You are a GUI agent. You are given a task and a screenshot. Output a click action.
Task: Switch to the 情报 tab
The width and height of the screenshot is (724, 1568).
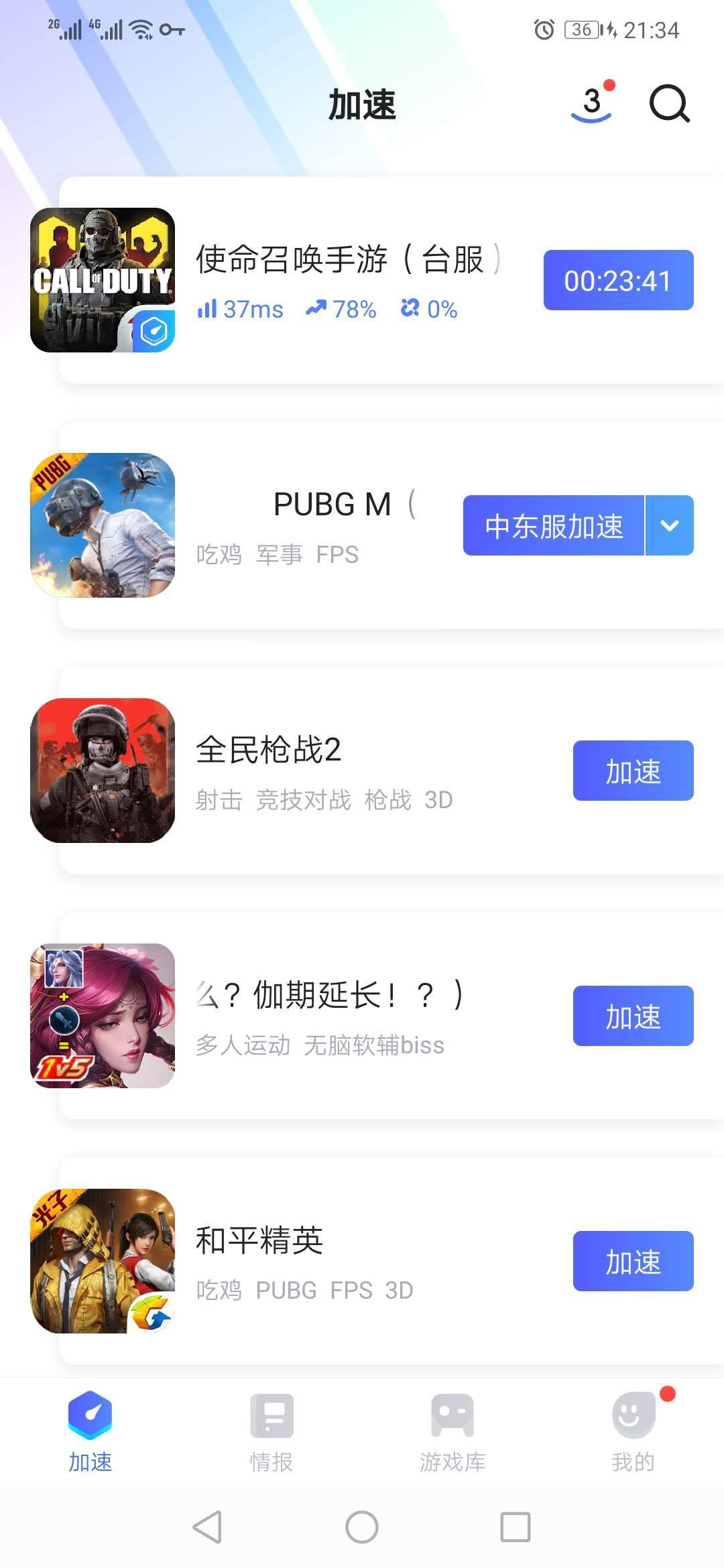point(271,1431)
